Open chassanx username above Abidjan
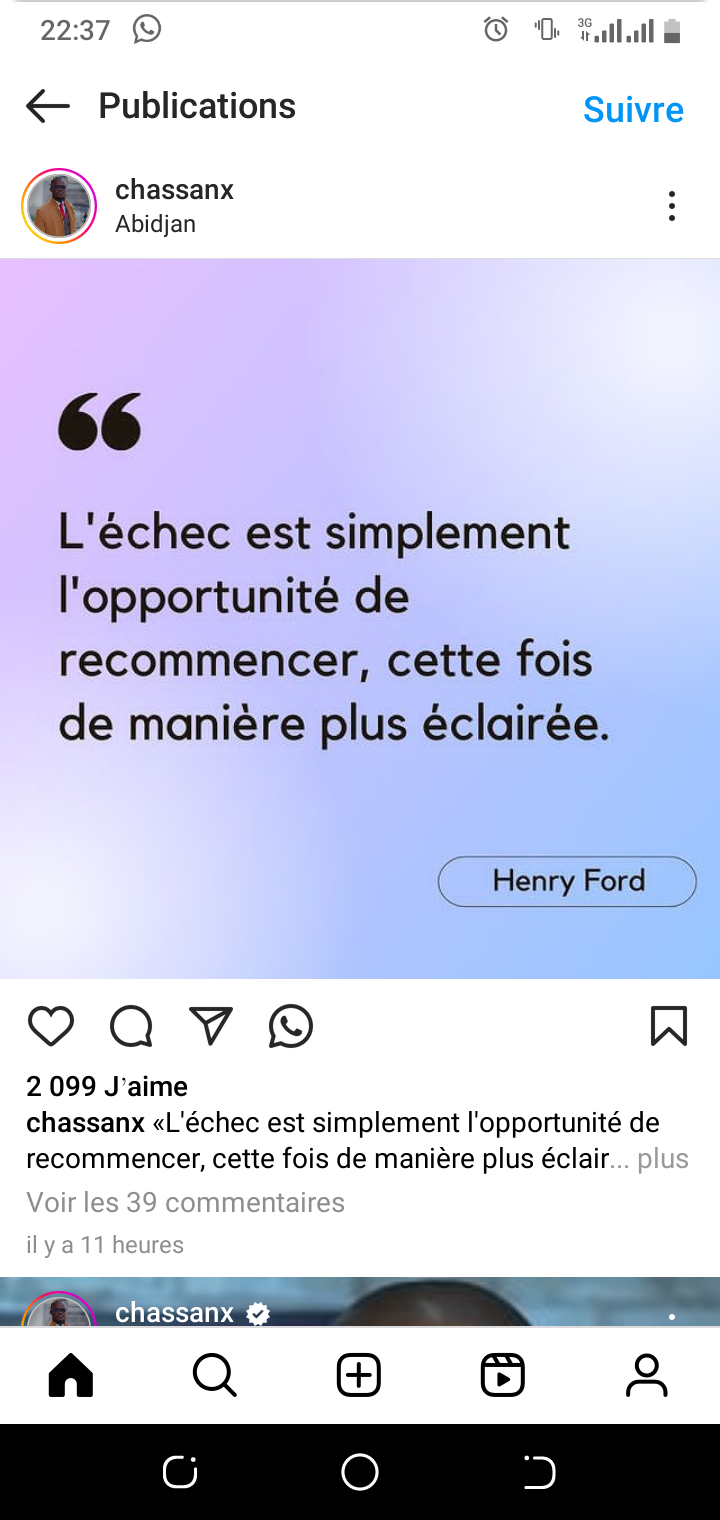This screenshot has height=1520, width=720. coord(174,190)
